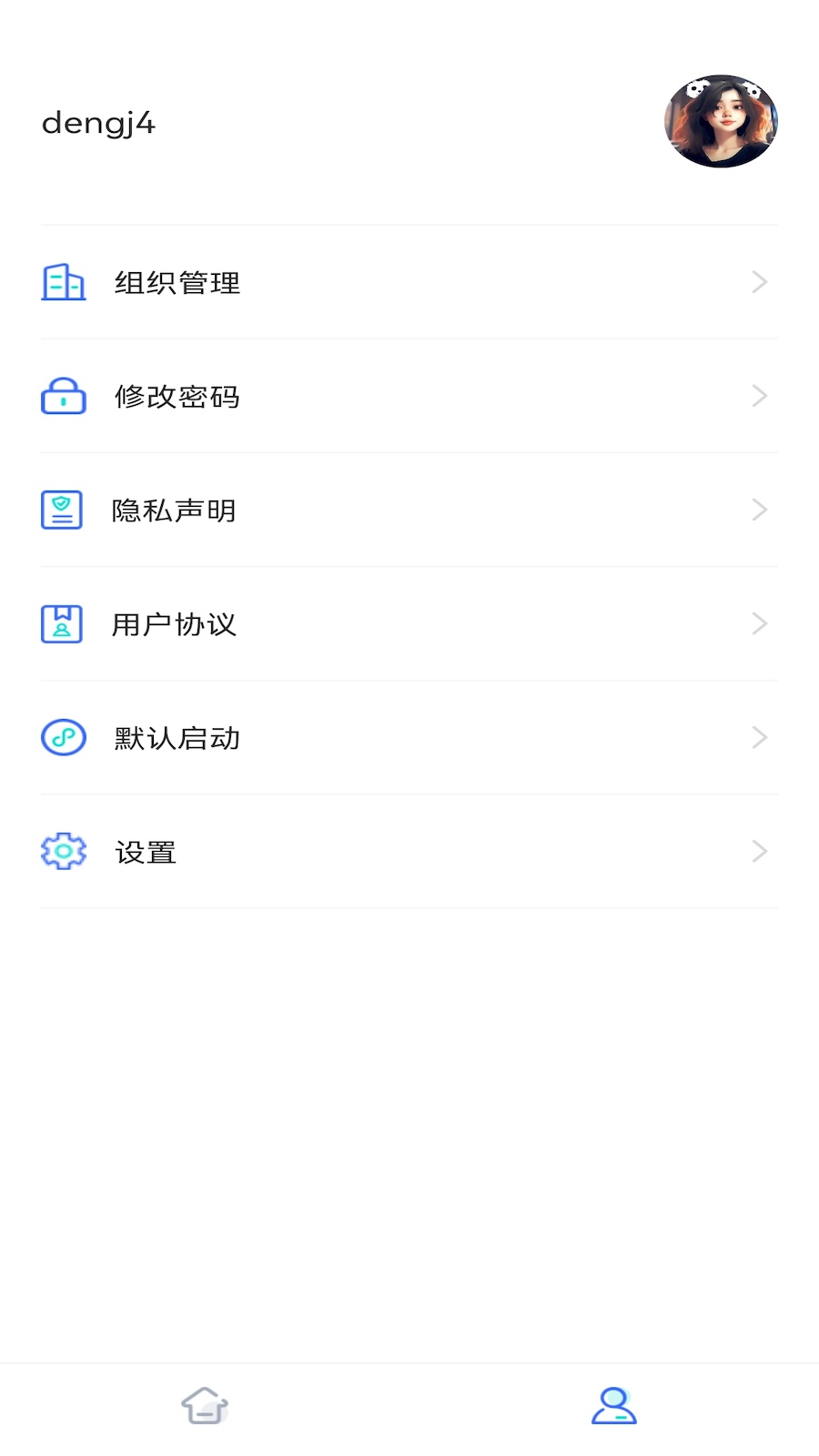Click the shield icon for 隐私声明

[62, 510]
